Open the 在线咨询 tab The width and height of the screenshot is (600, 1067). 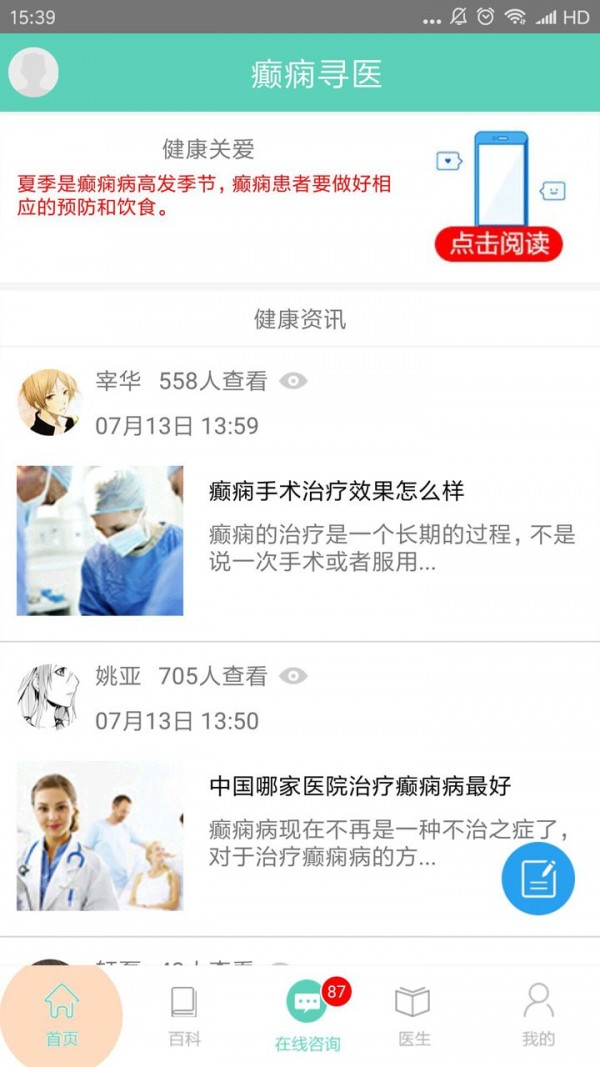click(x=308, y=1014)
